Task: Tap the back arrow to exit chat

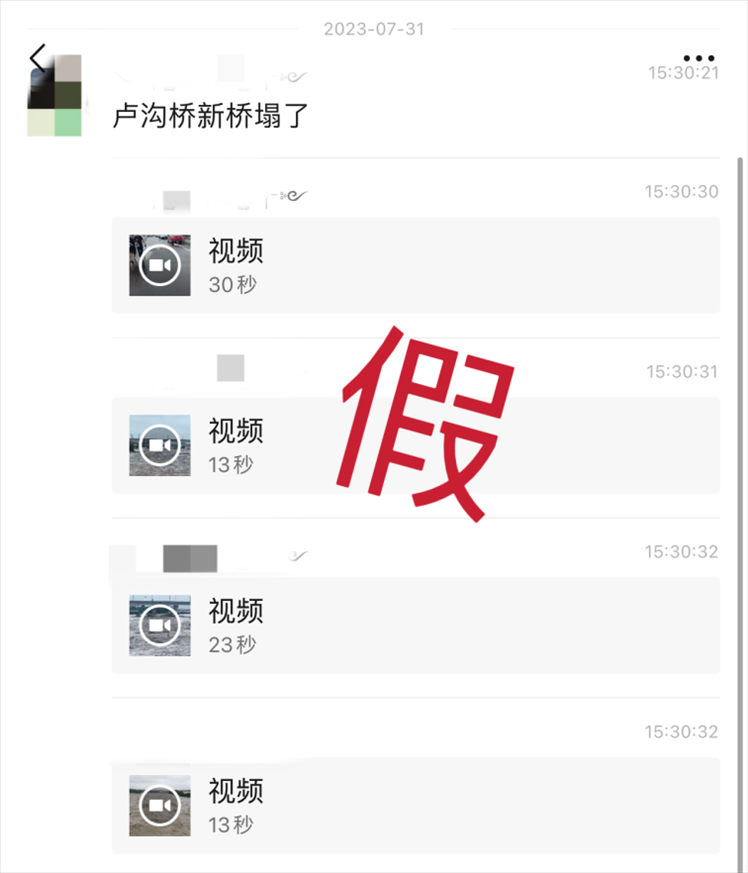Action: click(x=40, y=58)
